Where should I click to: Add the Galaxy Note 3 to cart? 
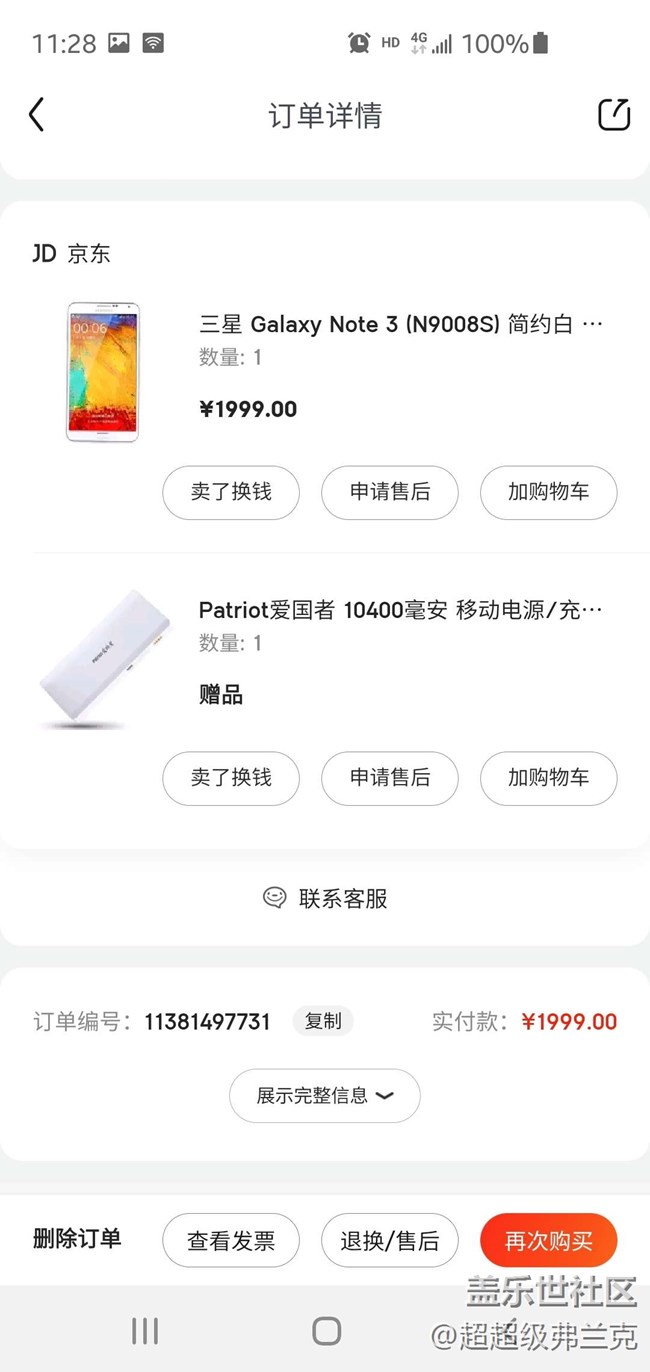click(548, 492)
